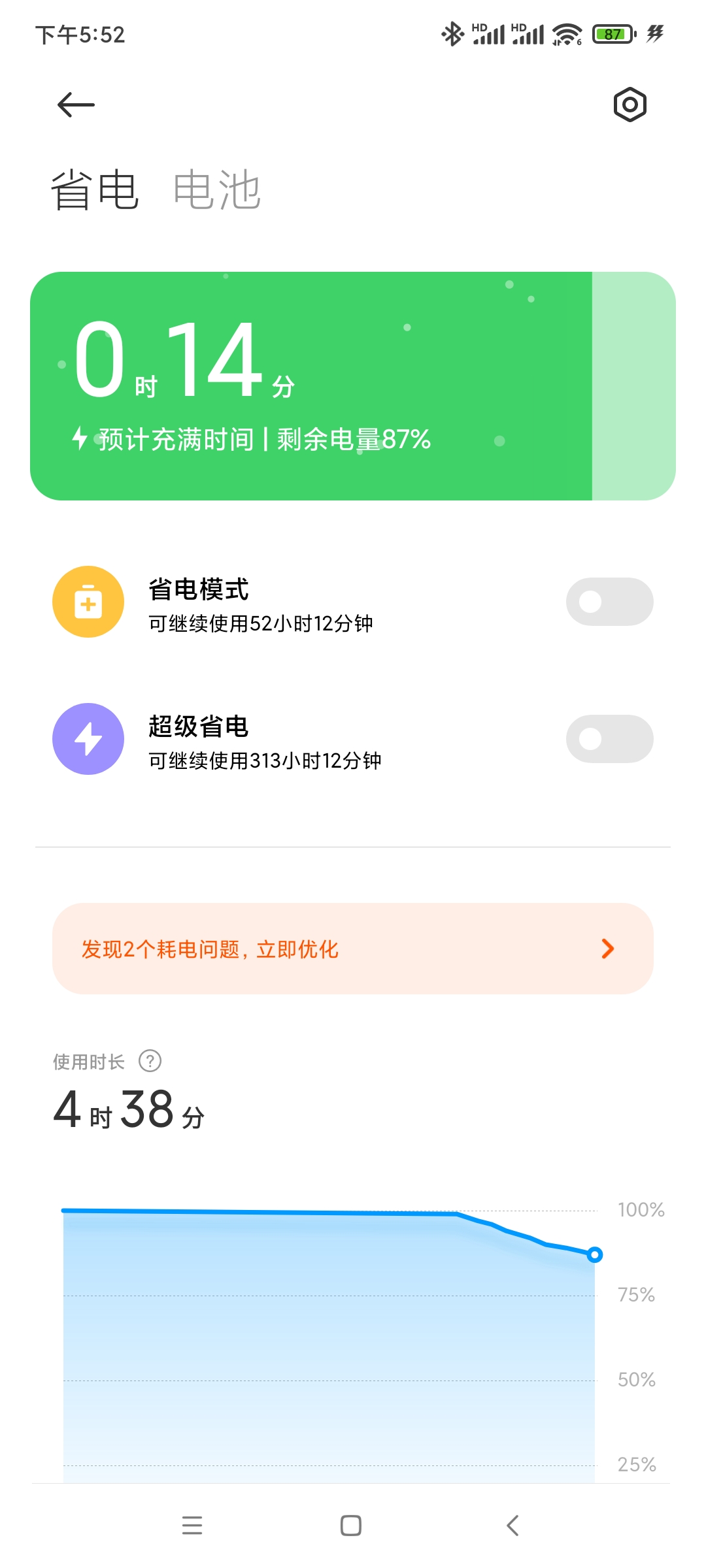This screenshot has width=706, height=1568.
Task: Go back using the top-left arrow
Action: point(76,105)
